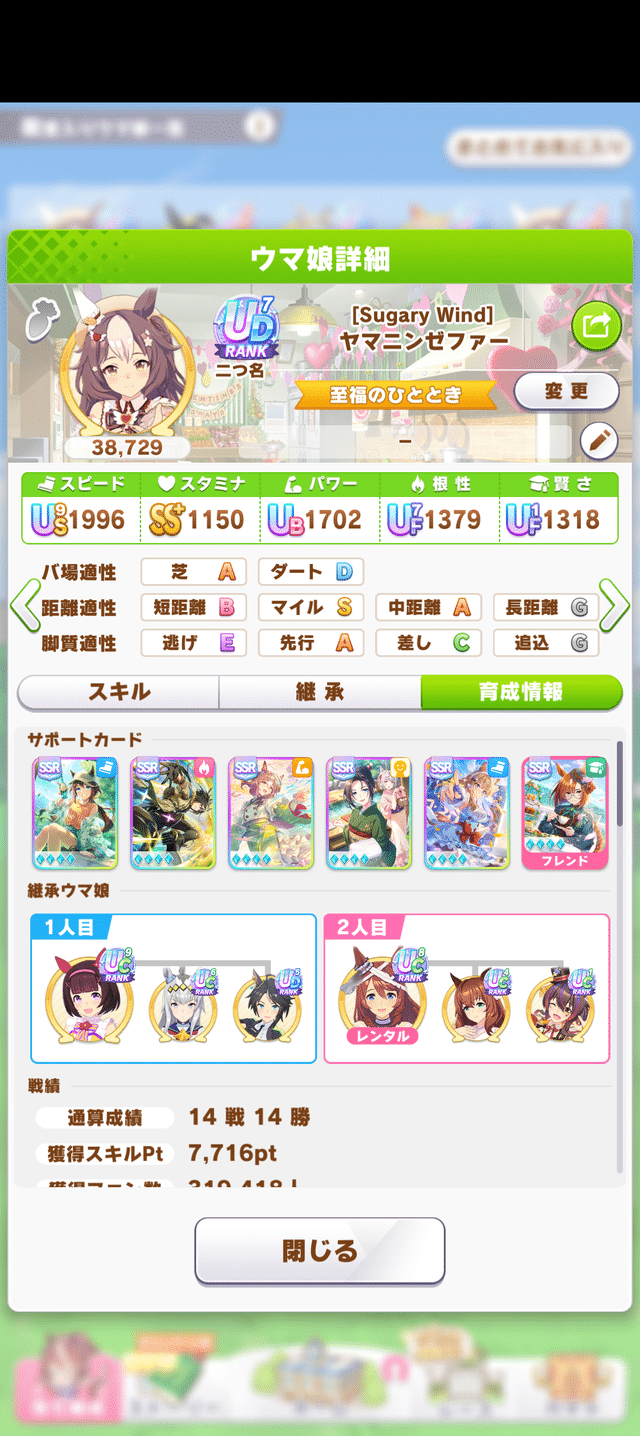The width and height of the screenshot is (640, 1436).
Task: Open the friend support card labeled フレンド
Action: [x=565, y=812]
